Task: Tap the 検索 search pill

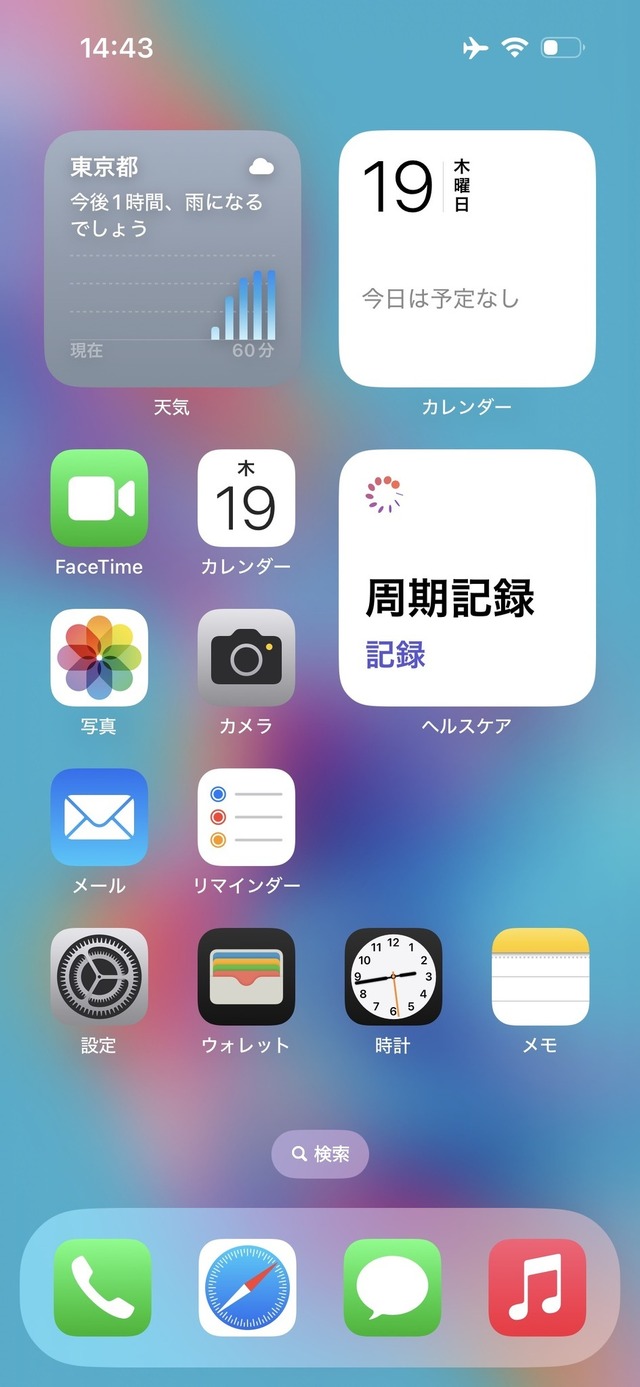Action: tap(320, 1154)
